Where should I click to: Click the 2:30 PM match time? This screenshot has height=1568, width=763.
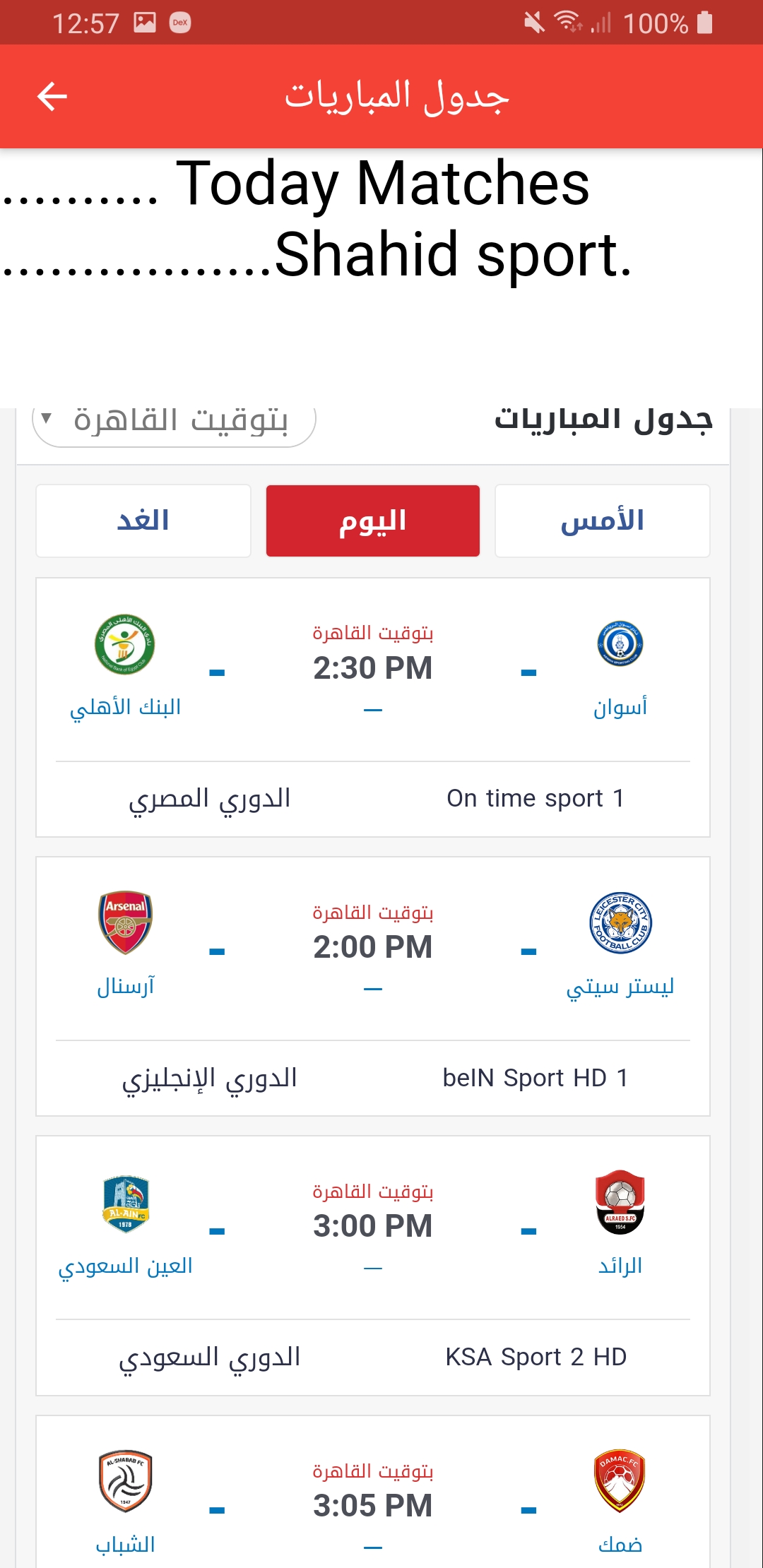373,667
